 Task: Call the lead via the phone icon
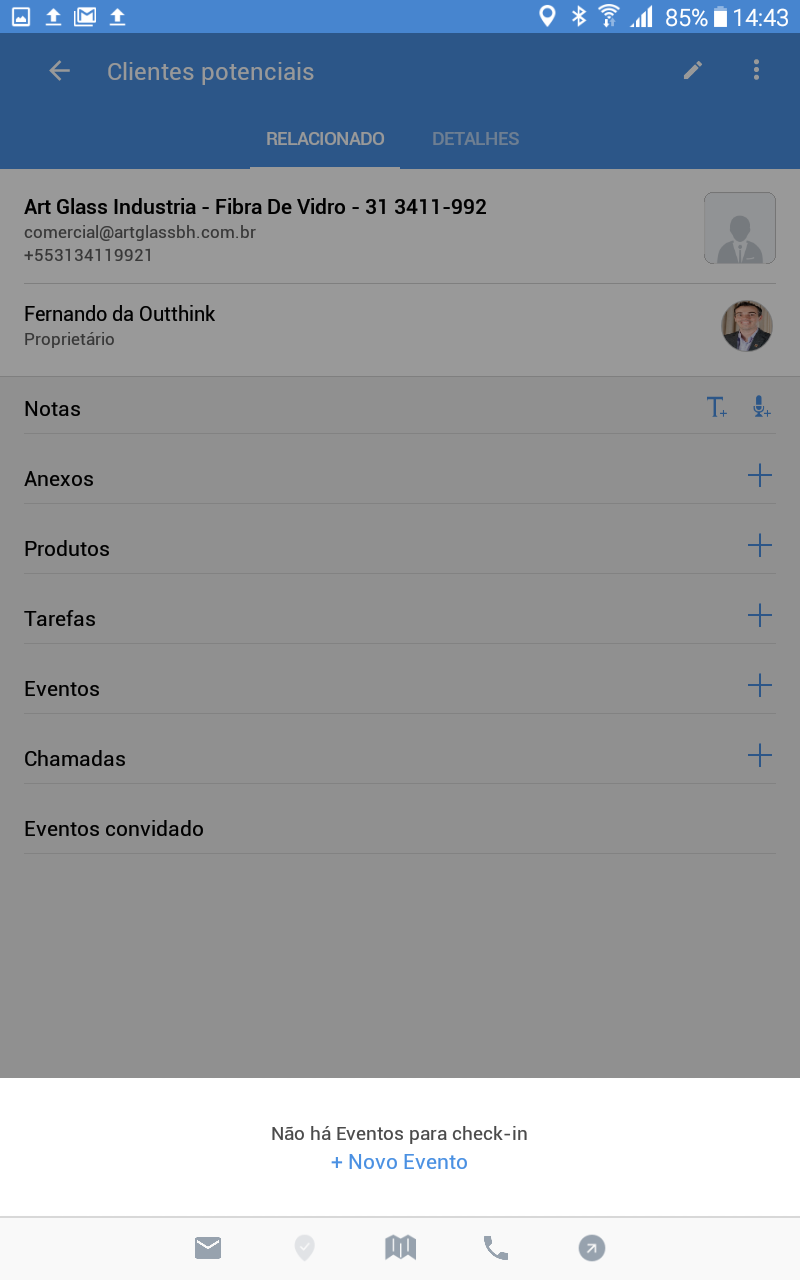point(496,1247)
